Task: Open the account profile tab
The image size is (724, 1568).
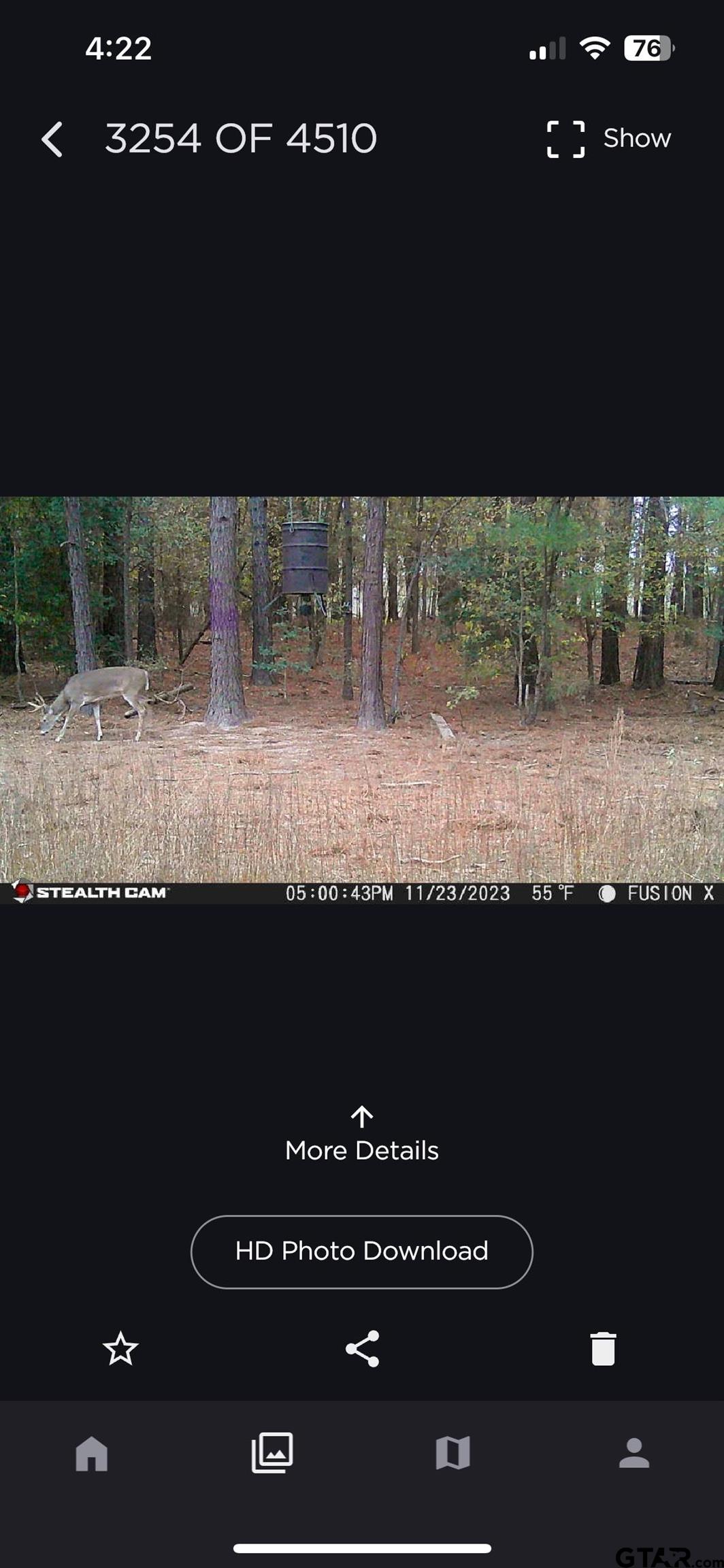Action: [633, 1453]
